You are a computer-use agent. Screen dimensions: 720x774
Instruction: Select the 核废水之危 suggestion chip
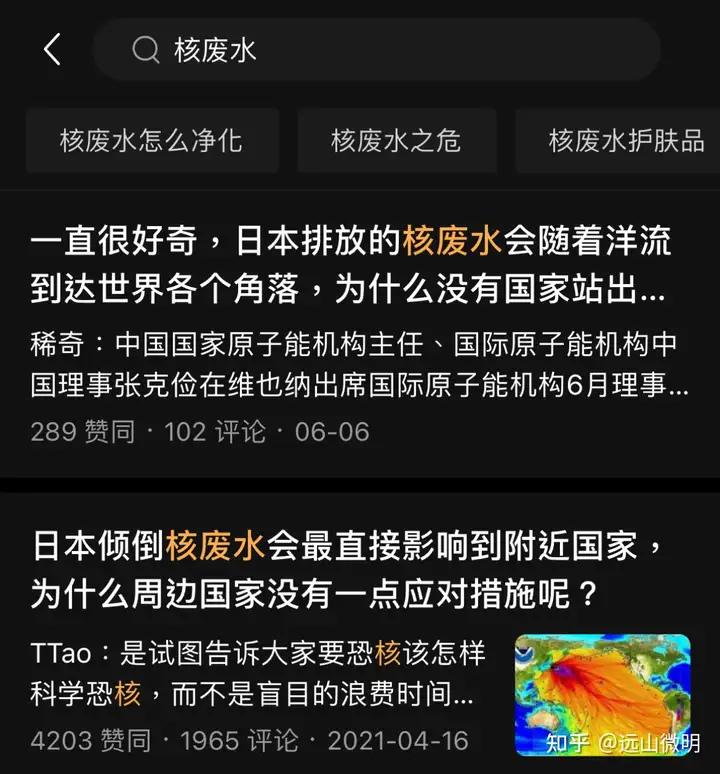tap(396, 141)
